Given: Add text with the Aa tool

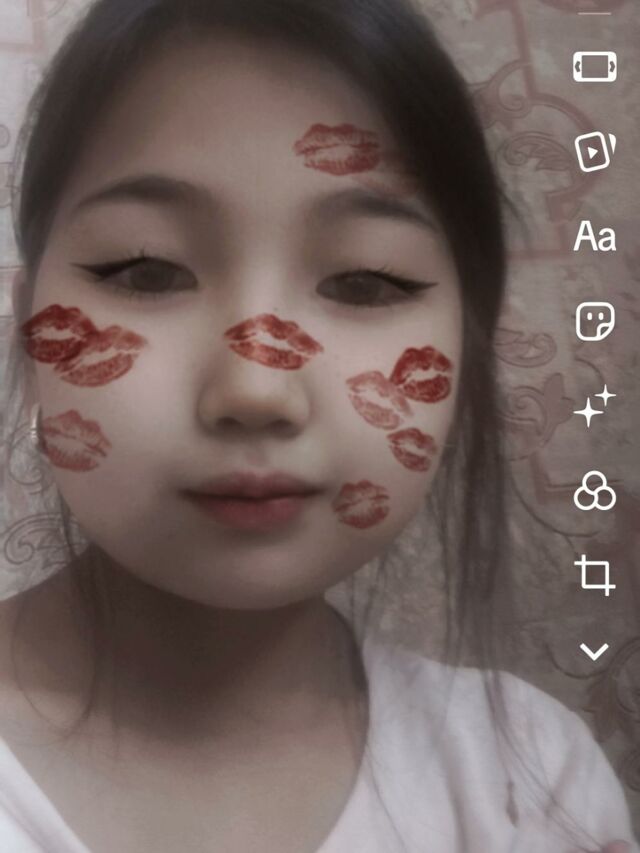Looking at the screenshot, I should (x=594, y=237).
